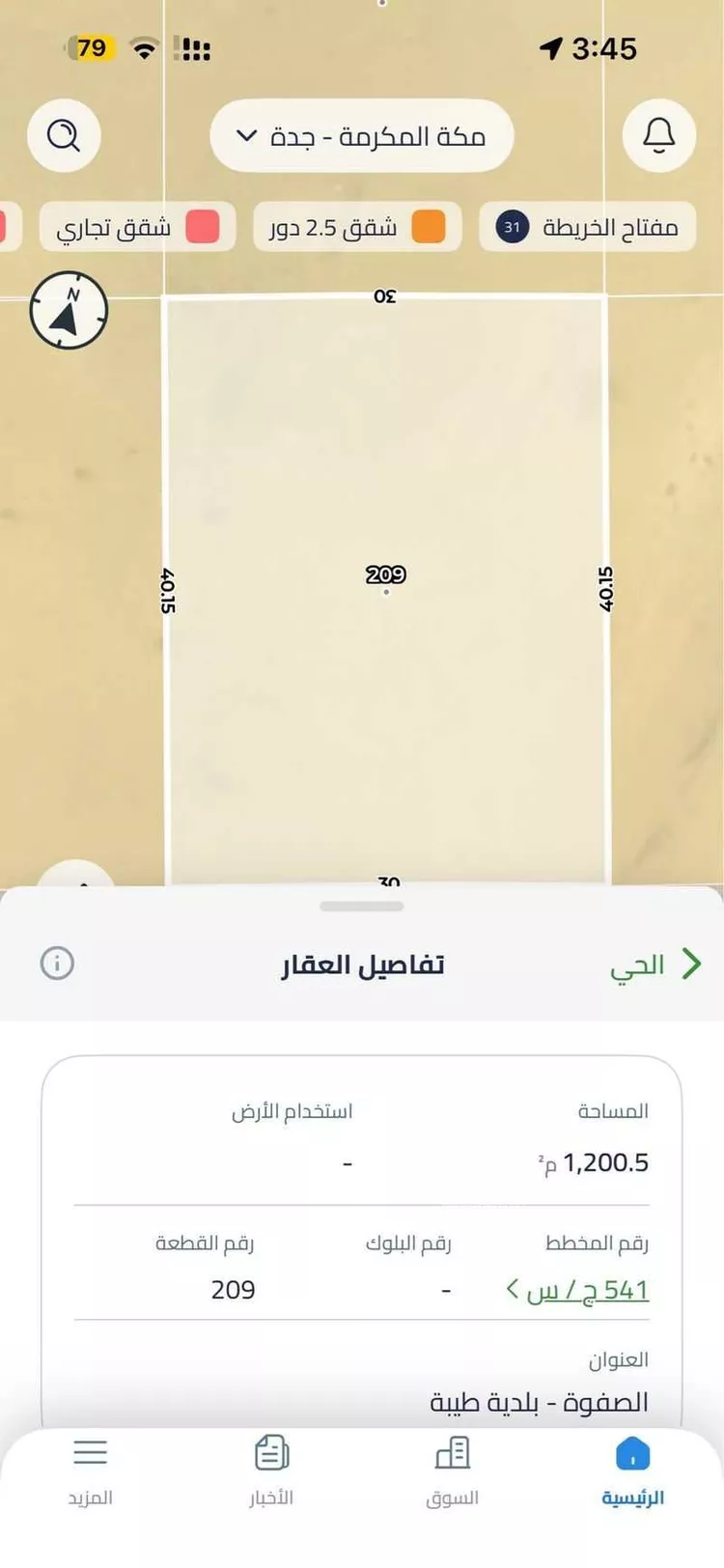724x1568 pixels.
Task: Open the السوق (Market) section icon
Action: pos(453,1451)
